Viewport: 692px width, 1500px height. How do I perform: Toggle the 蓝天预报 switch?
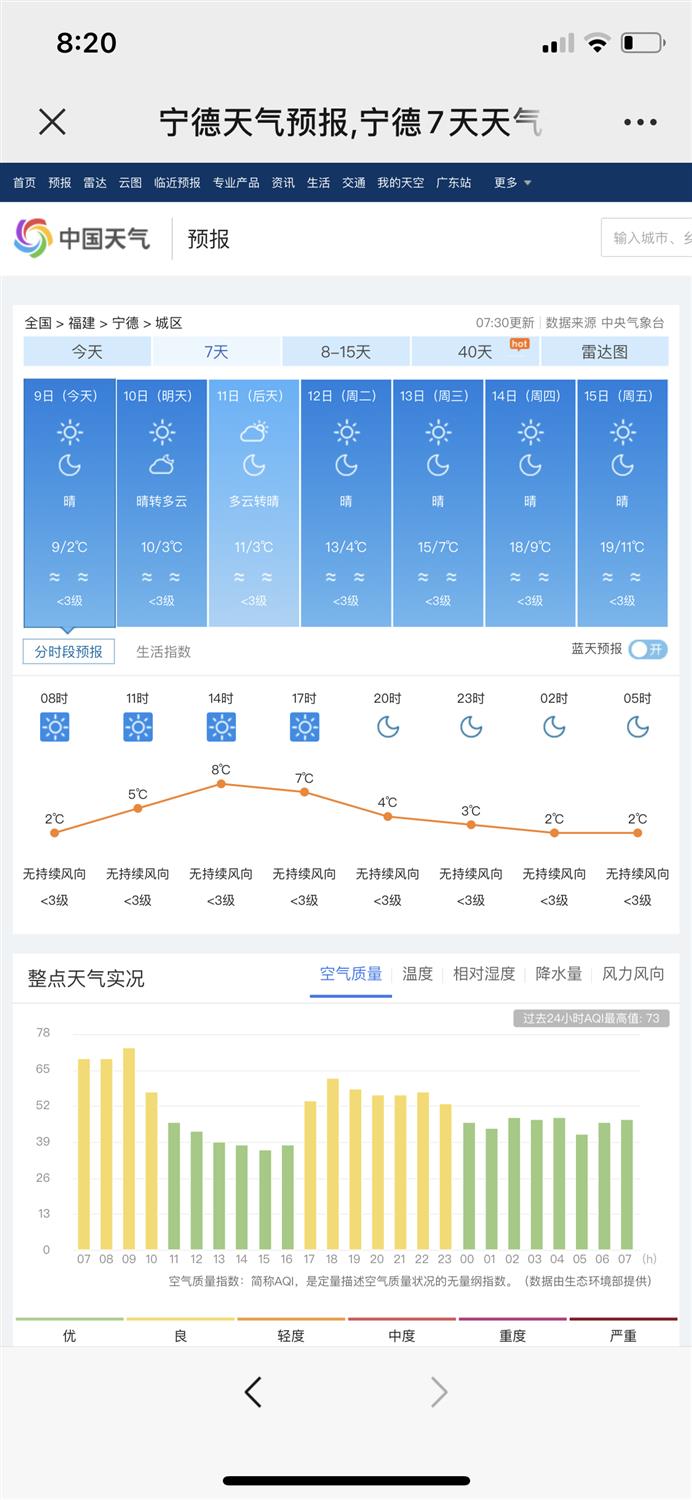click(x=647, y=649)
